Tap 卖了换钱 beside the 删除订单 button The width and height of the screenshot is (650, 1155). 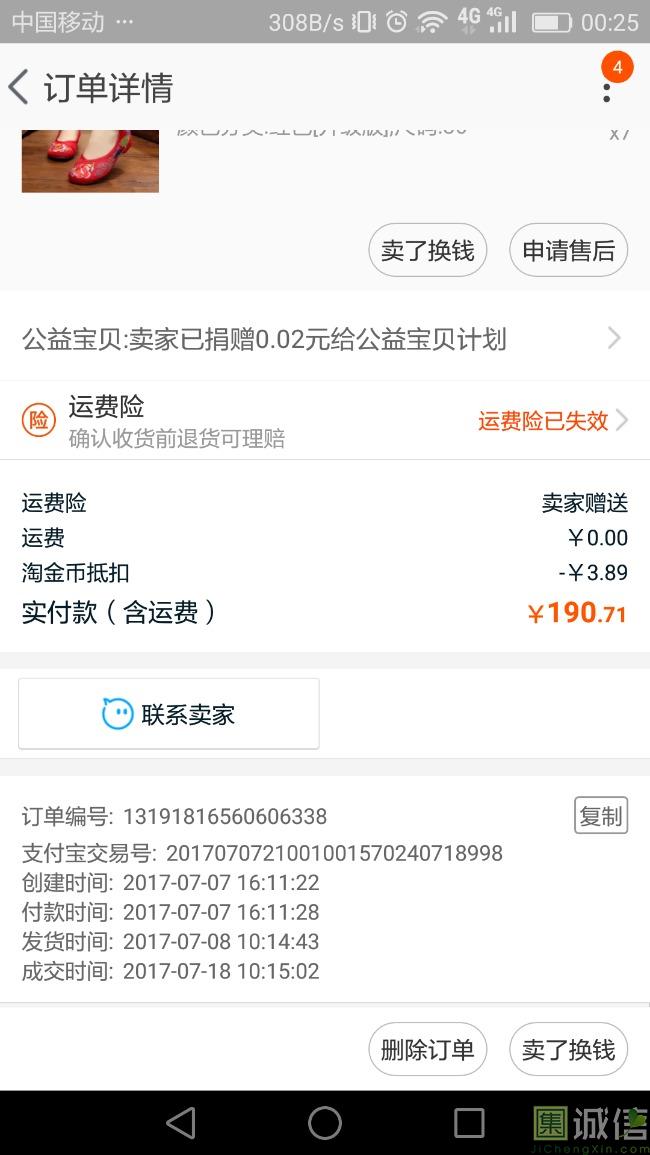(x=568, y=1049)
